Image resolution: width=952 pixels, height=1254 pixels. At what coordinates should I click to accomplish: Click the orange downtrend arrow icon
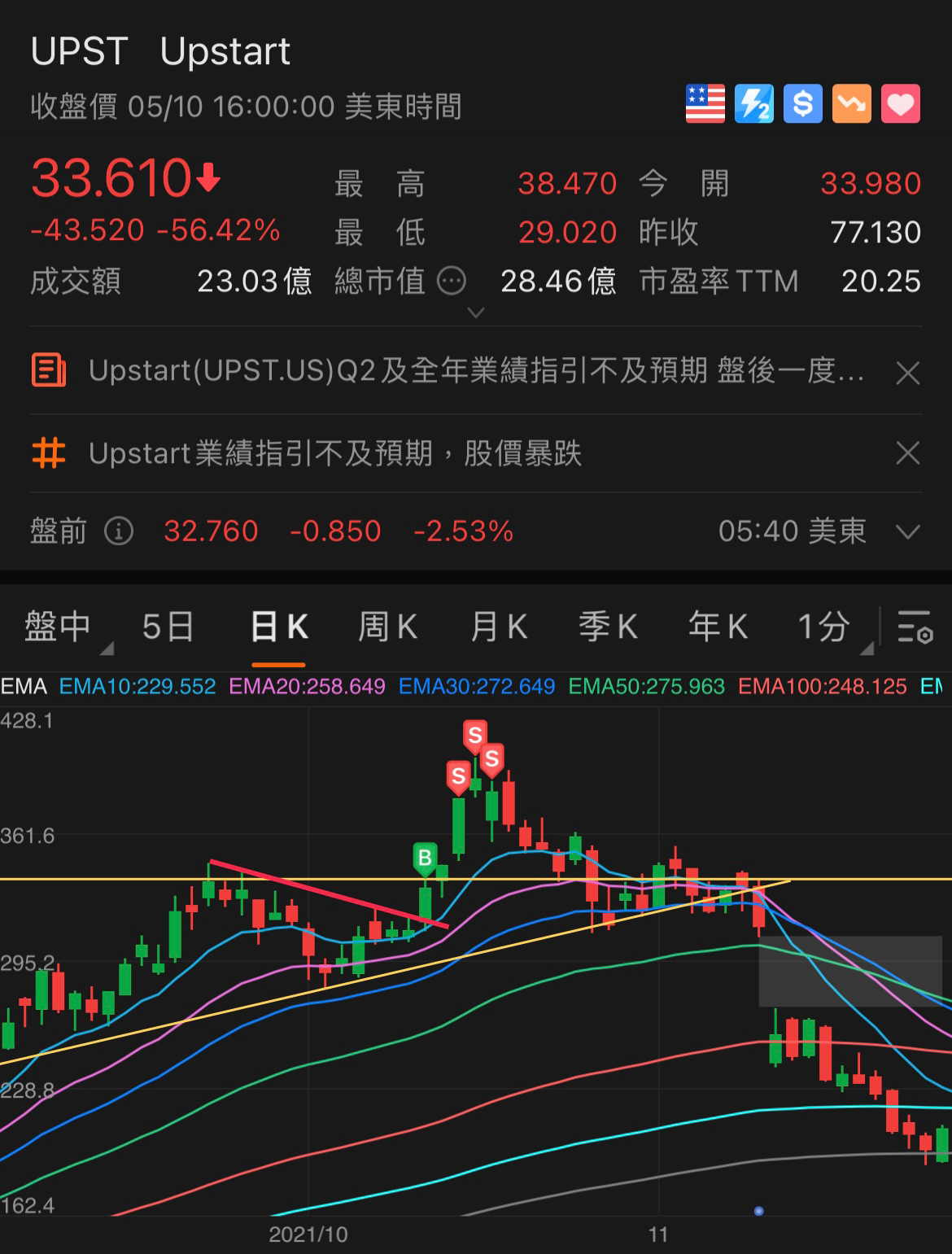pos(851,103)
